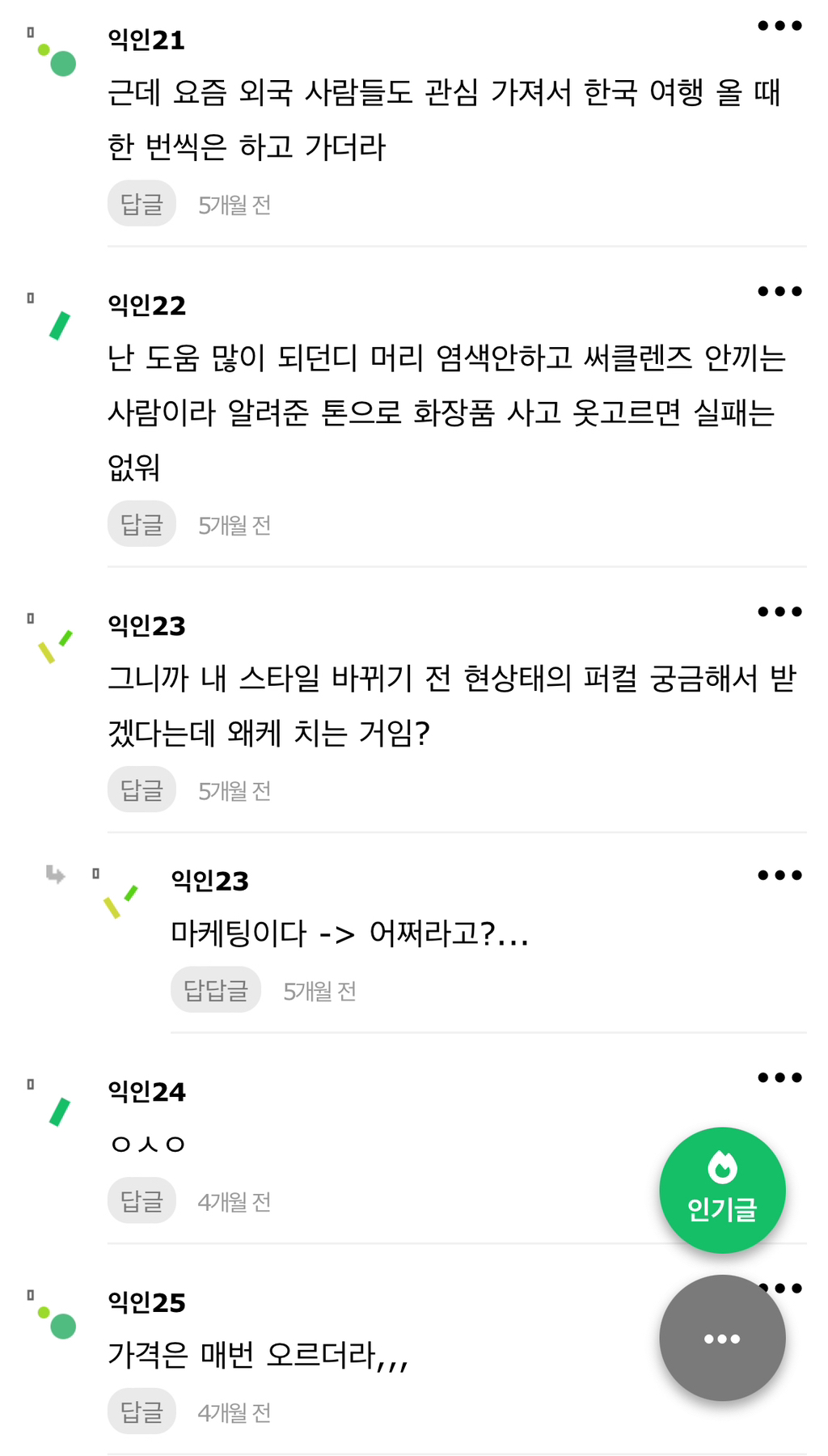Click 답글 under 익인23's comment
The height and width of the screenshot is (1456, 828).
[x=142, y=789]
